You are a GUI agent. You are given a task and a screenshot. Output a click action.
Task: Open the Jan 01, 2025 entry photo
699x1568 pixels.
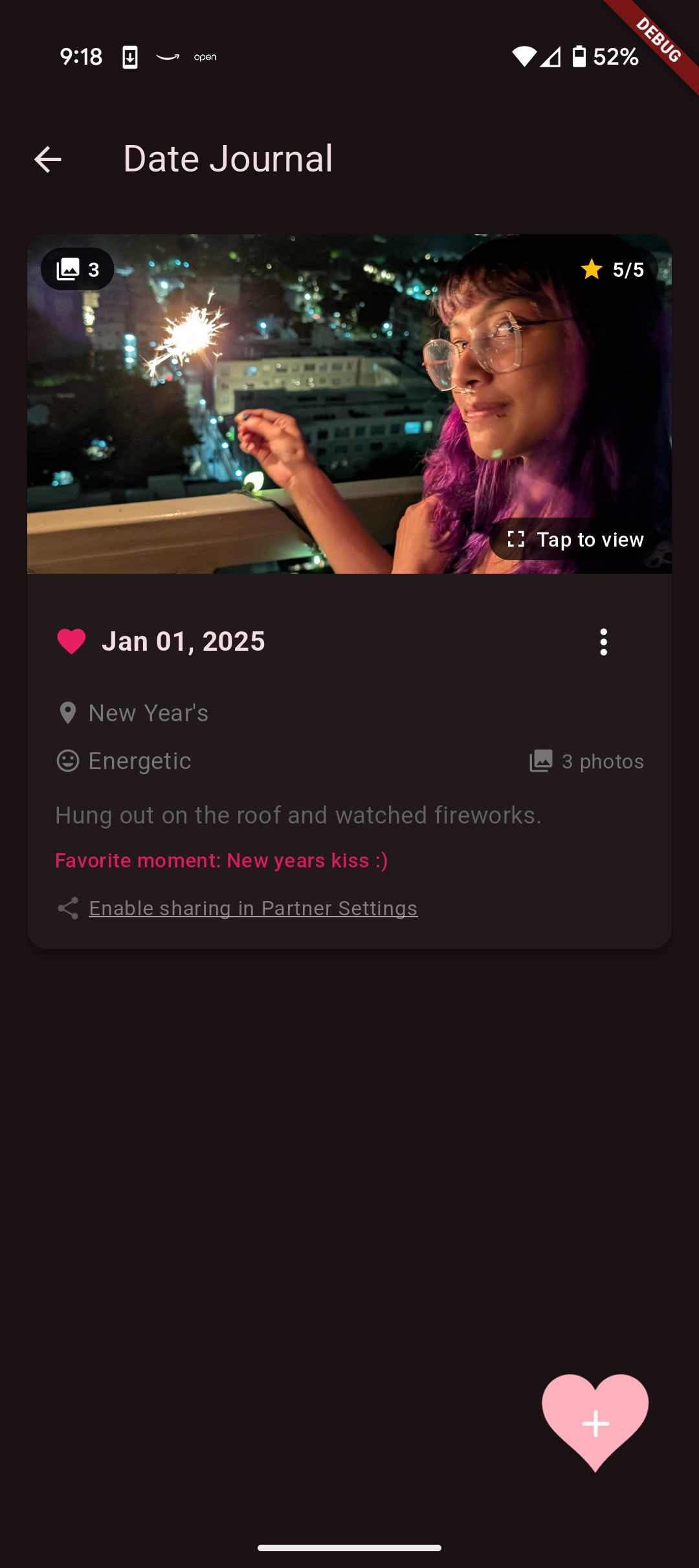tap(349, 404)
